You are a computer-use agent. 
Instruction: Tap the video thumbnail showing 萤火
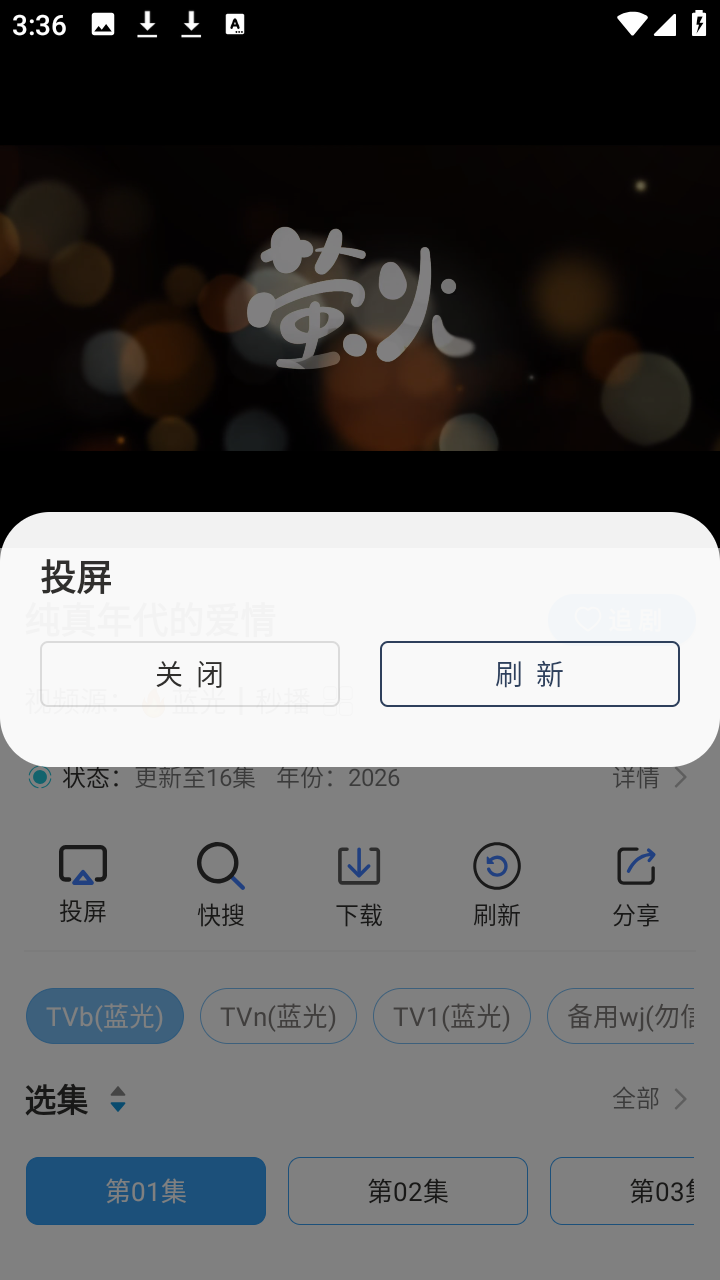coord(360,300)
